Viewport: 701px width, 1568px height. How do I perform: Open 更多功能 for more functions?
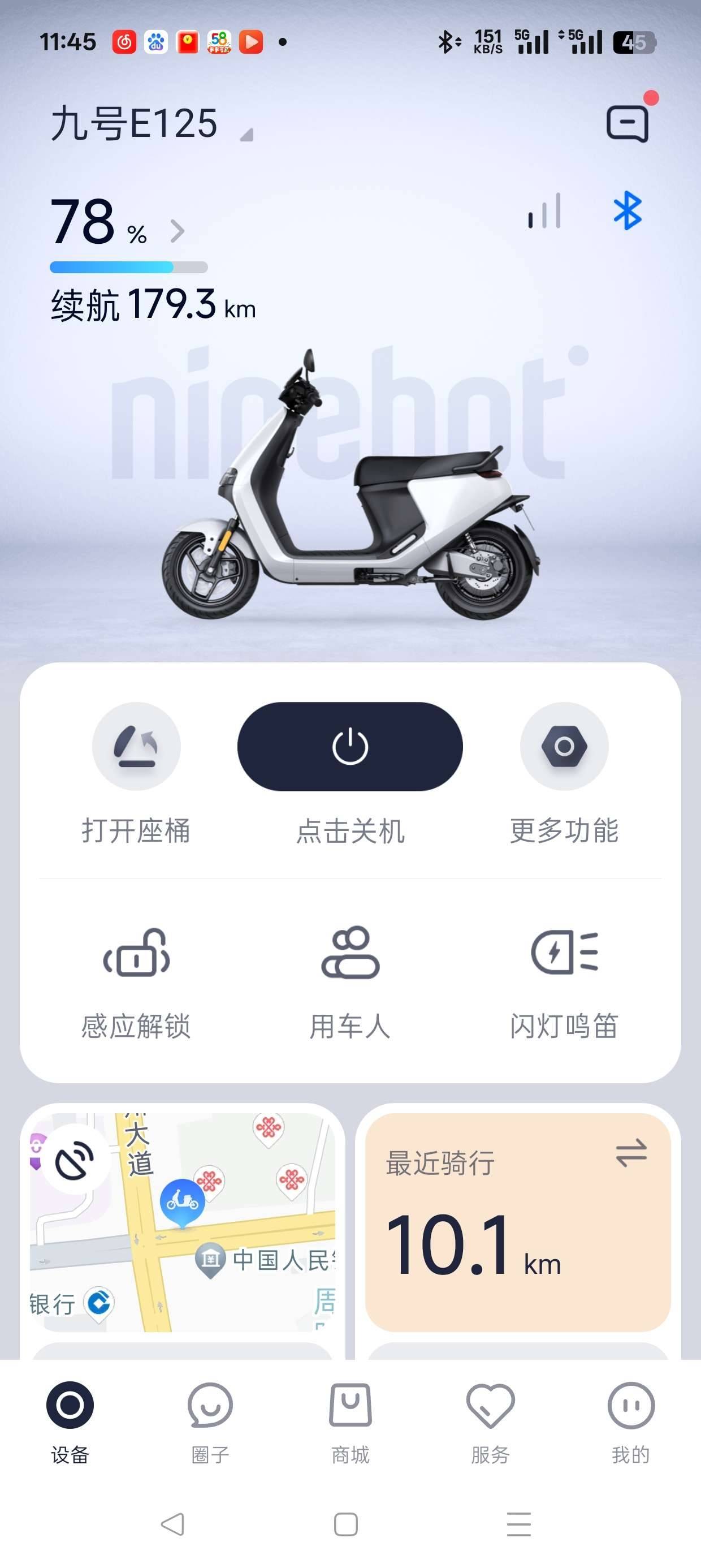click(x=564, y=747)
